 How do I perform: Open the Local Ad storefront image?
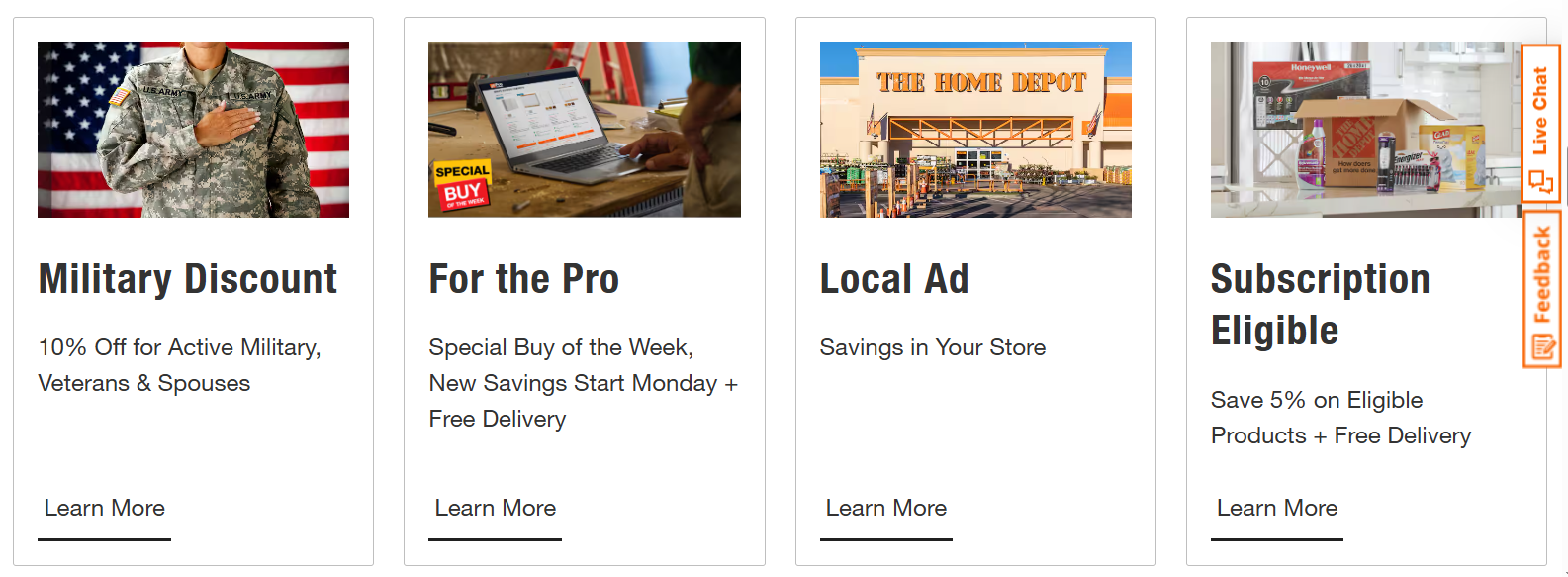[x=974, y=130]
